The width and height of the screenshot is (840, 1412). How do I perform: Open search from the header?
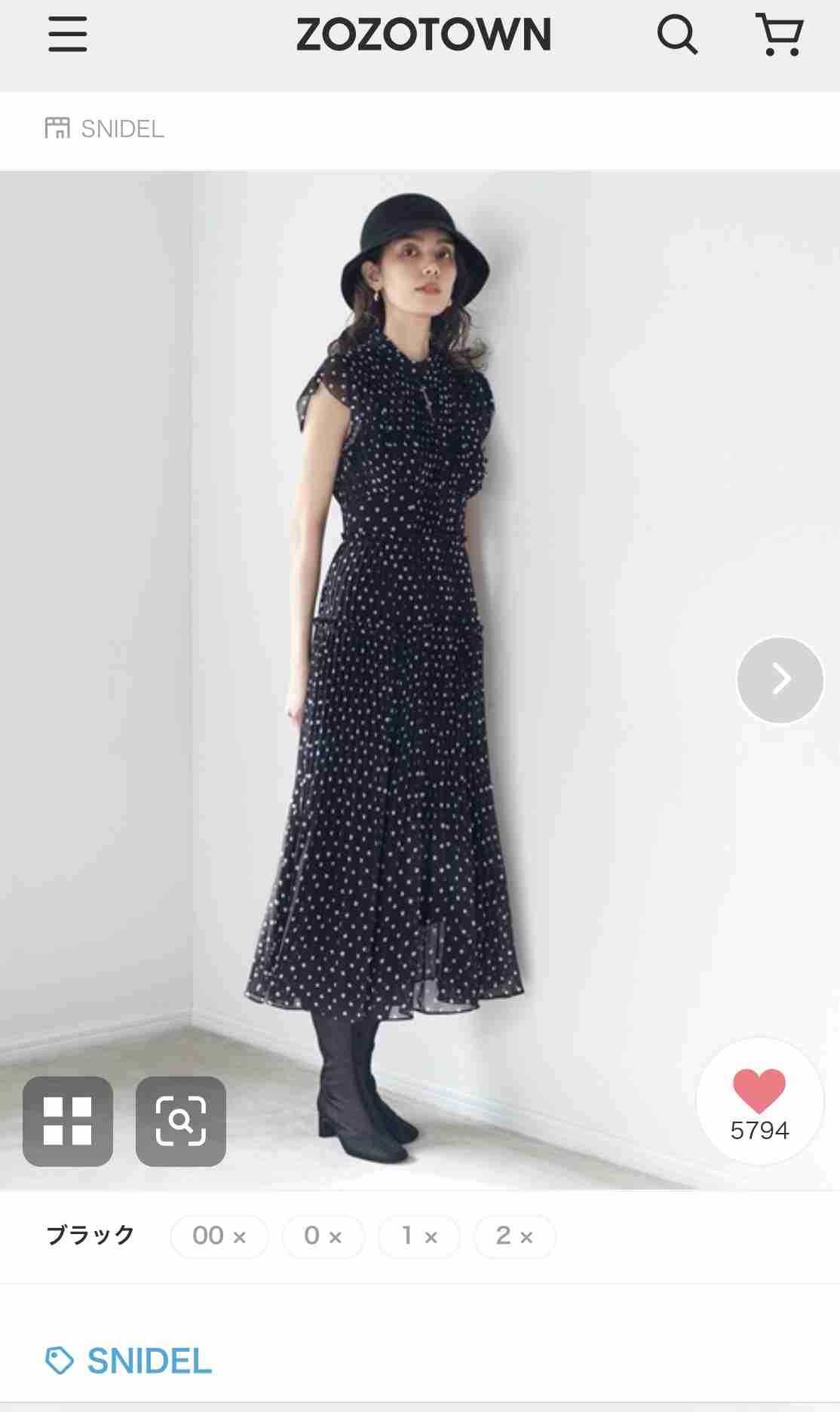[677, 35]
